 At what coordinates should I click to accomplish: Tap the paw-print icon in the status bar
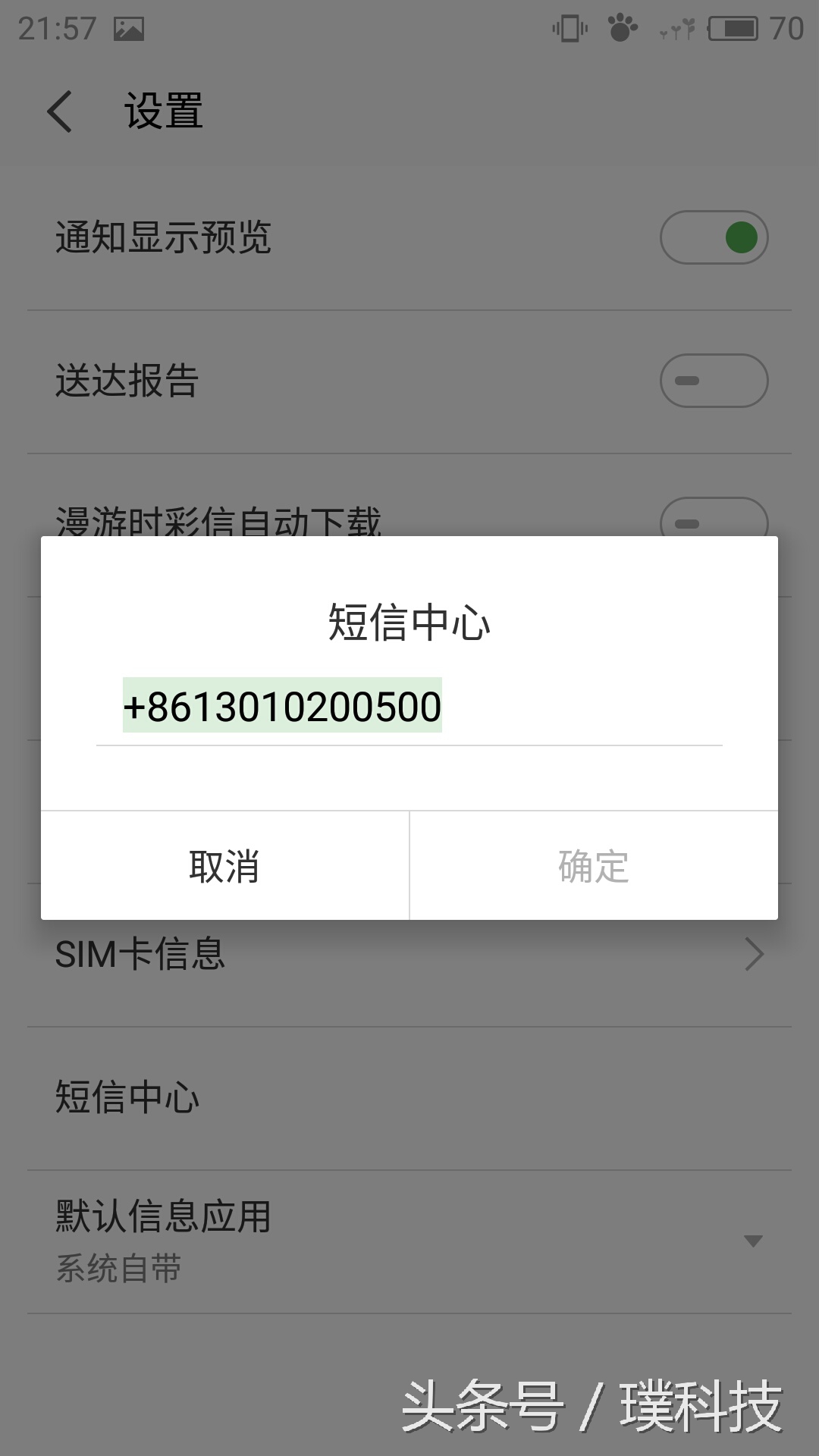pos(623,26)
